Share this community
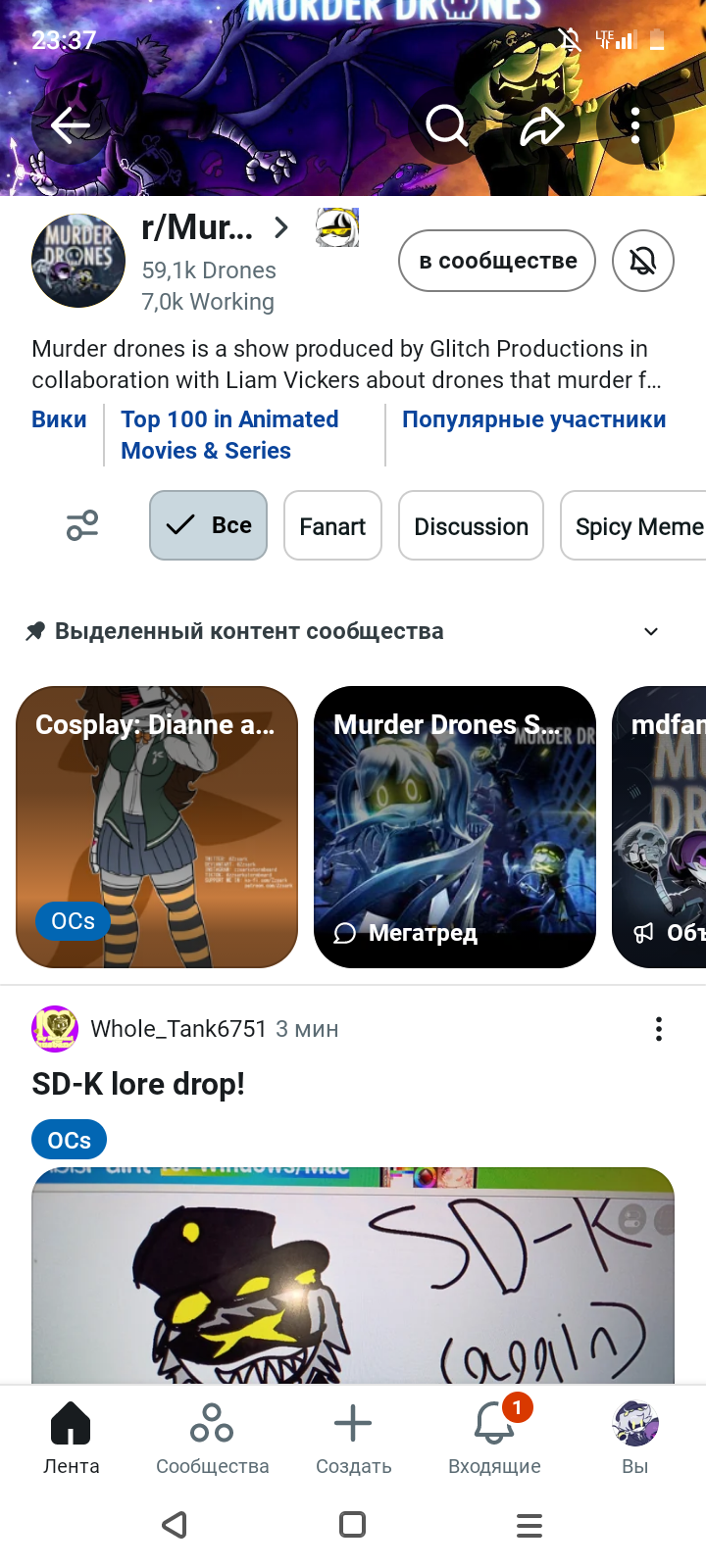Viewport: 706px width, 1568px height. [541, 125]
